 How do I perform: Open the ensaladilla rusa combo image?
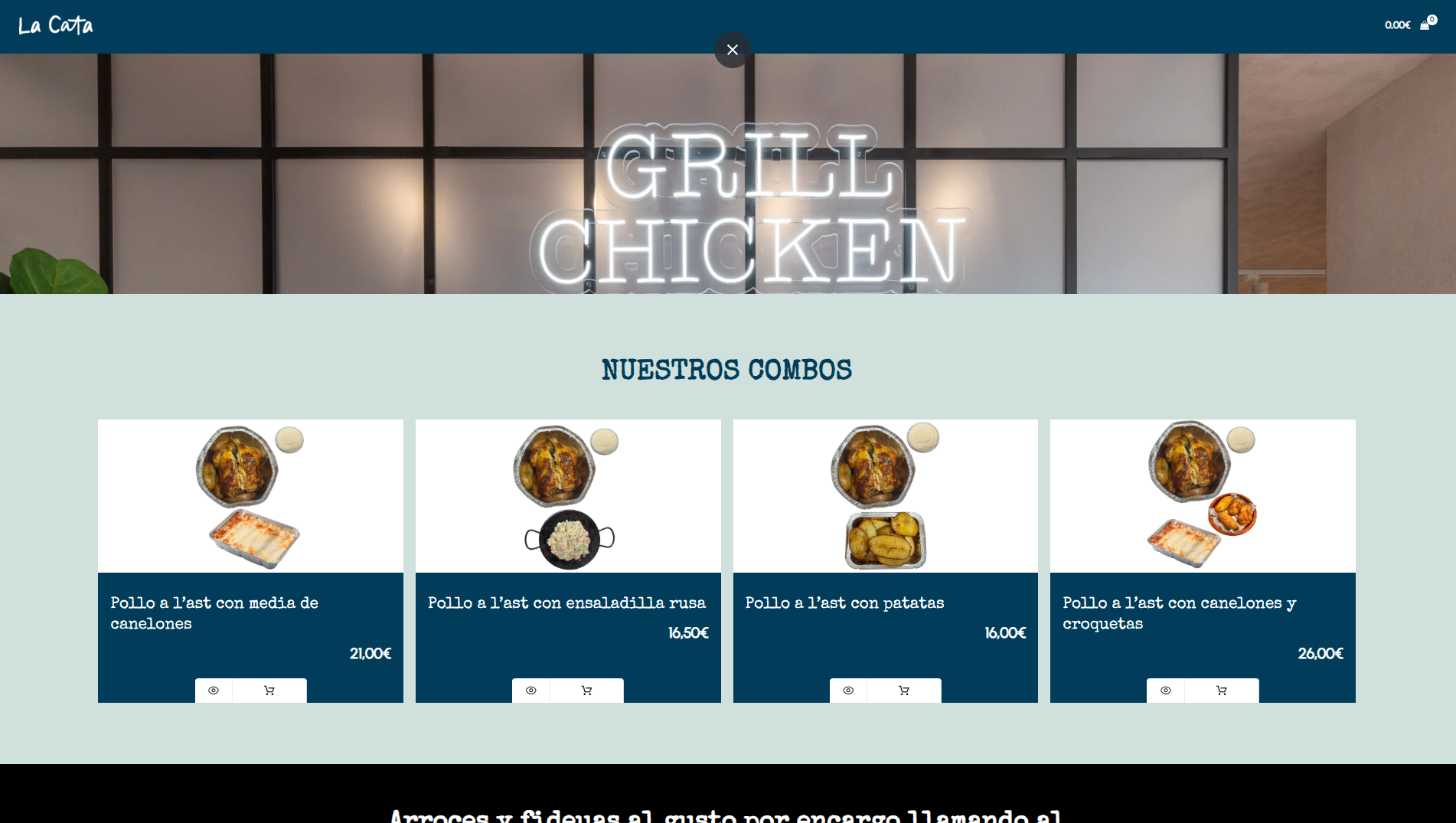(568, 495)
